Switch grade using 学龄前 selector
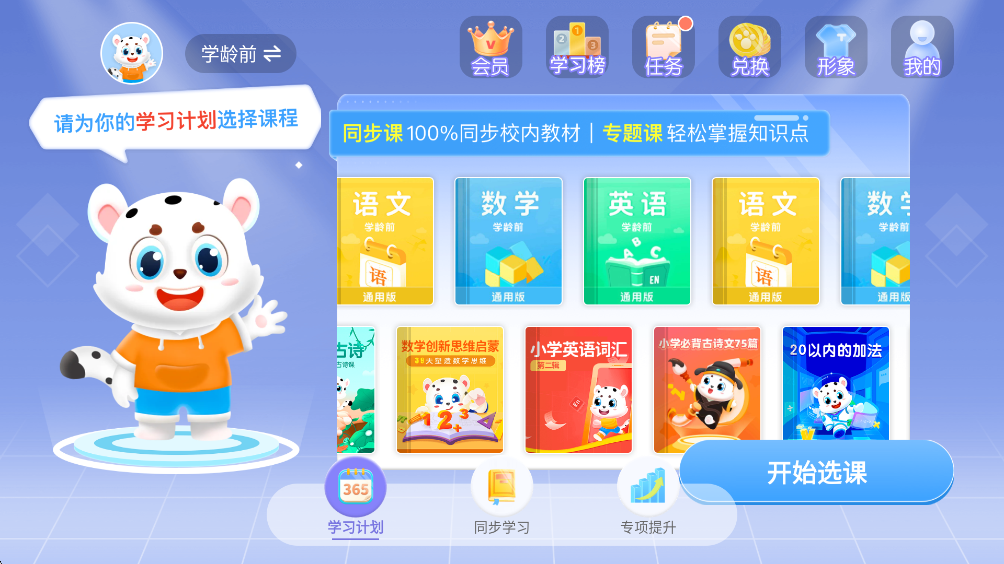The height and width of the screenshot is (564, 1004). tap(241, 54)
